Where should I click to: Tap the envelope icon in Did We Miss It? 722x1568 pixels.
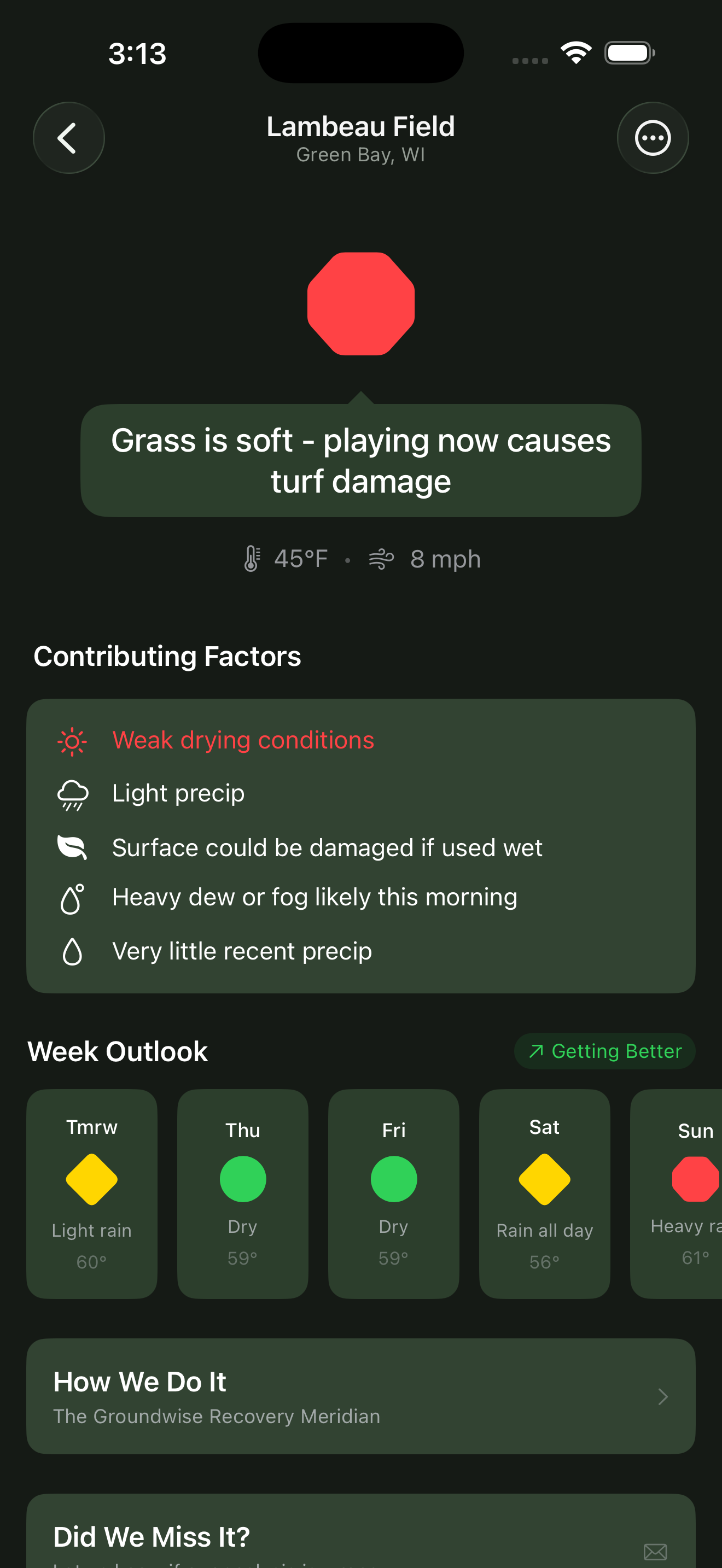click(x=656, y=1551)
